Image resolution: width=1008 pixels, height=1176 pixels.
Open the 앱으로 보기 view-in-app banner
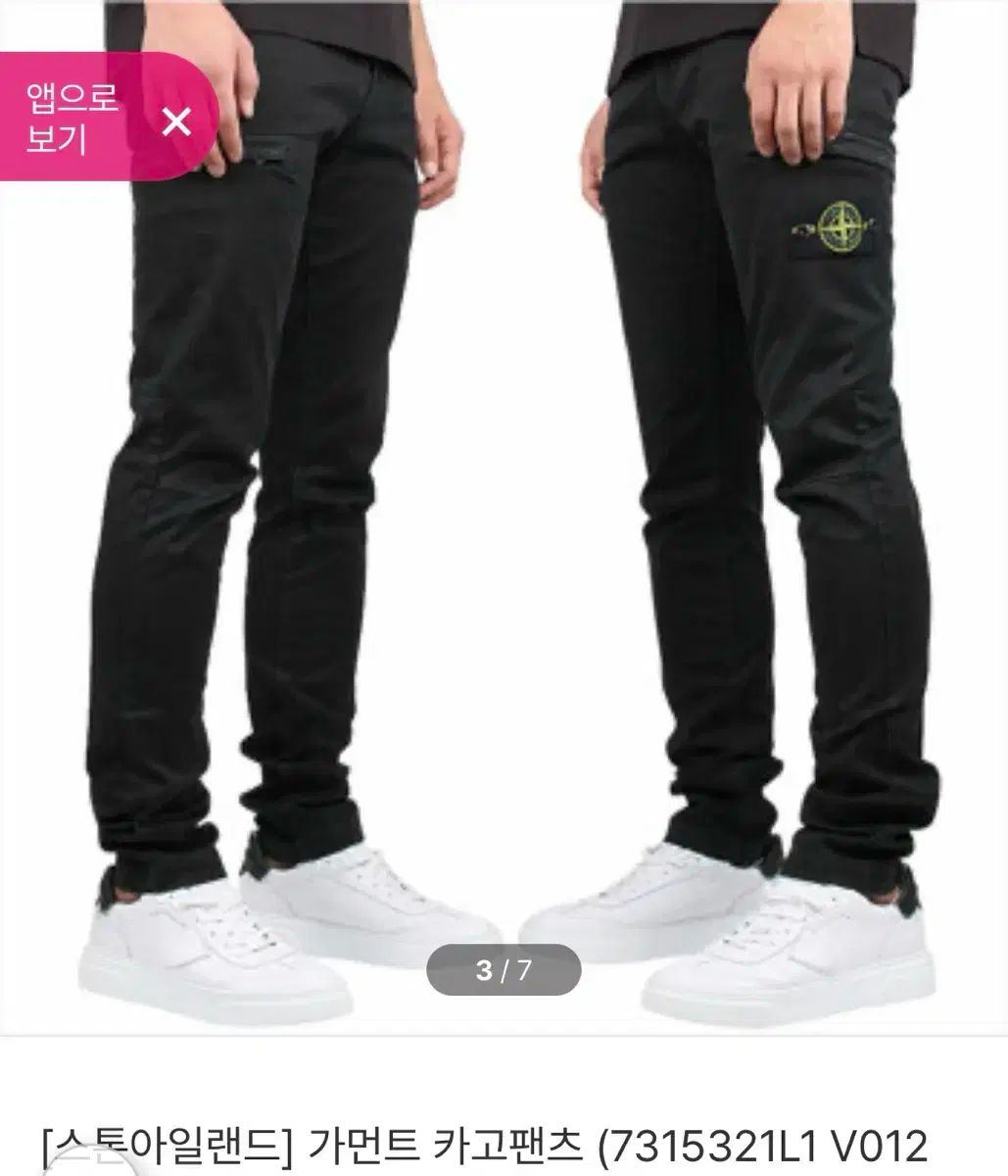point(72,120)
